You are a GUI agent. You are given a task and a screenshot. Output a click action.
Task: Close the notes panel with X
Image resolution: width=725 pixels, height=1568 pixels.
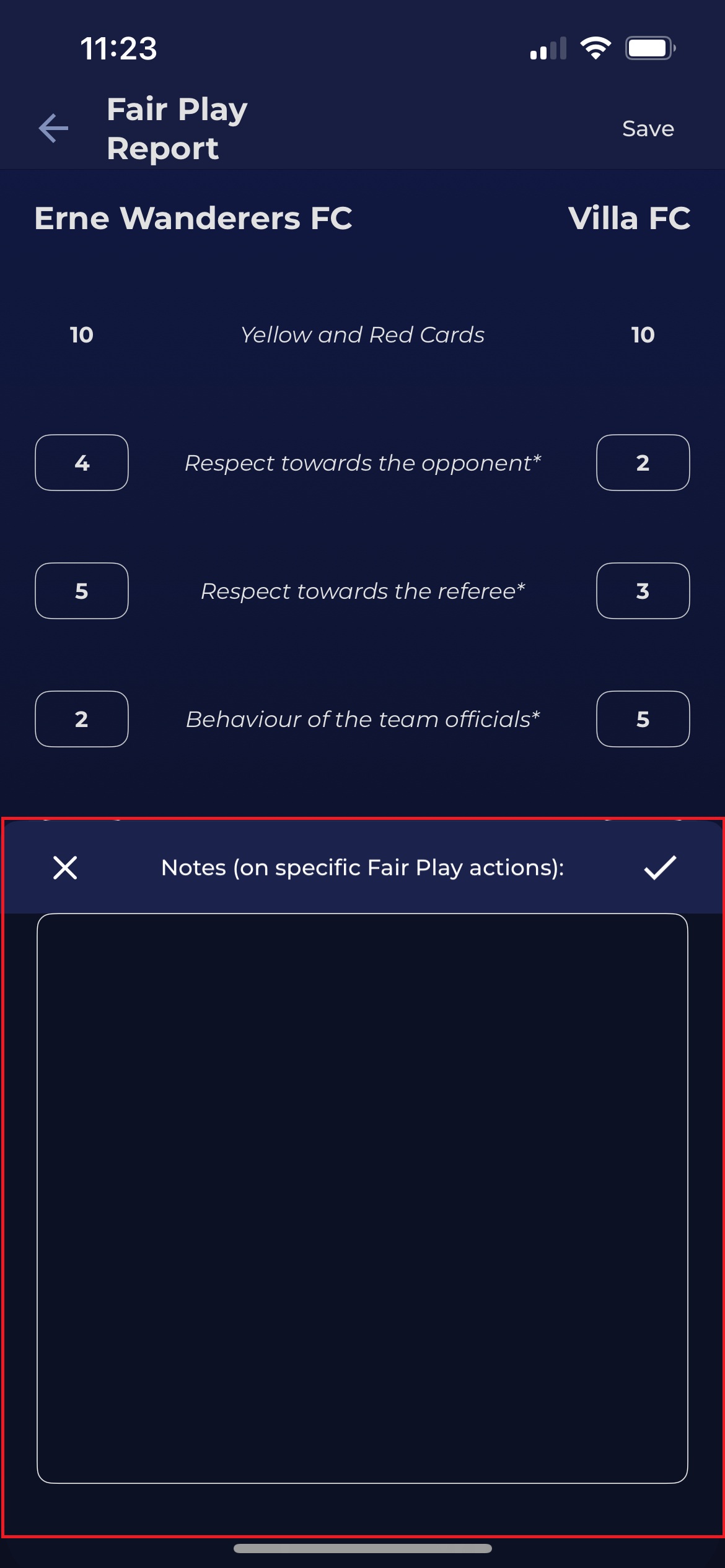pos(65,868)
